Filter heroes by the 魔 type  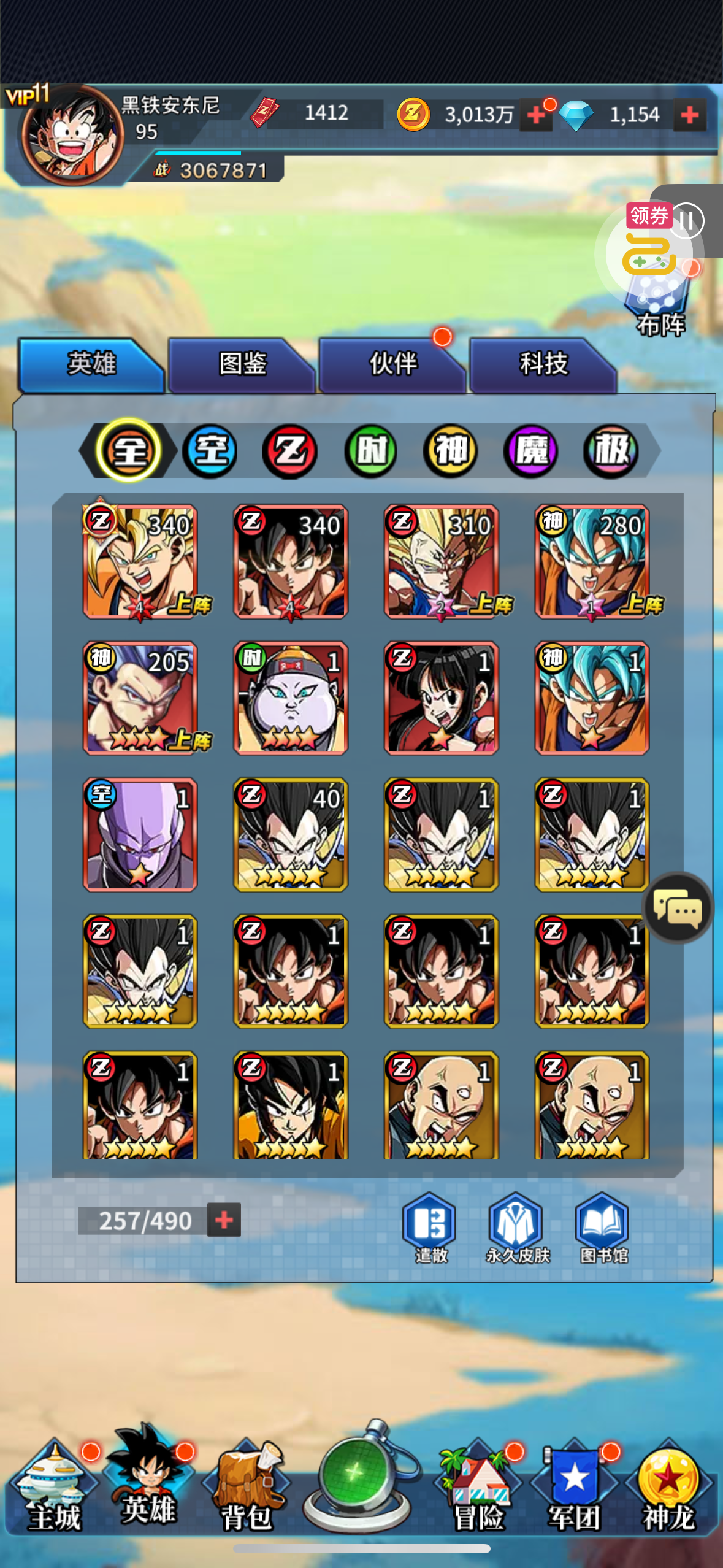point(530,452)
